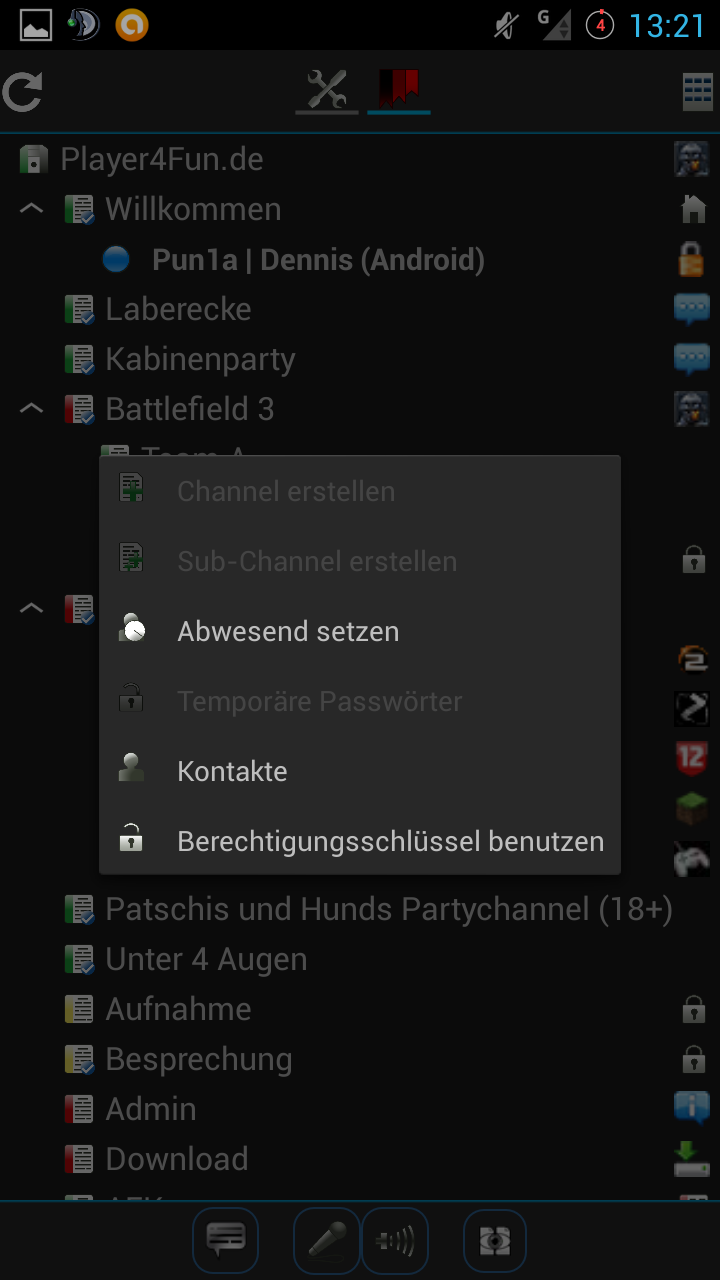Viewport: 720px width, 1280px height.
Task: Open the grid view icon at top right
Action: pos(697,92)
